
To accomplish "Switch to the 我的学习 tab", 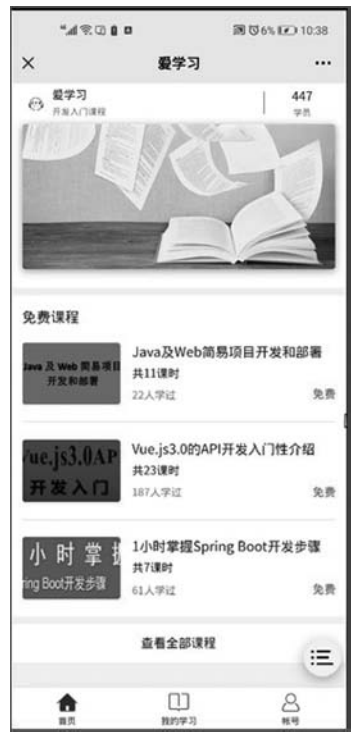I will click(x=179, y=708).
